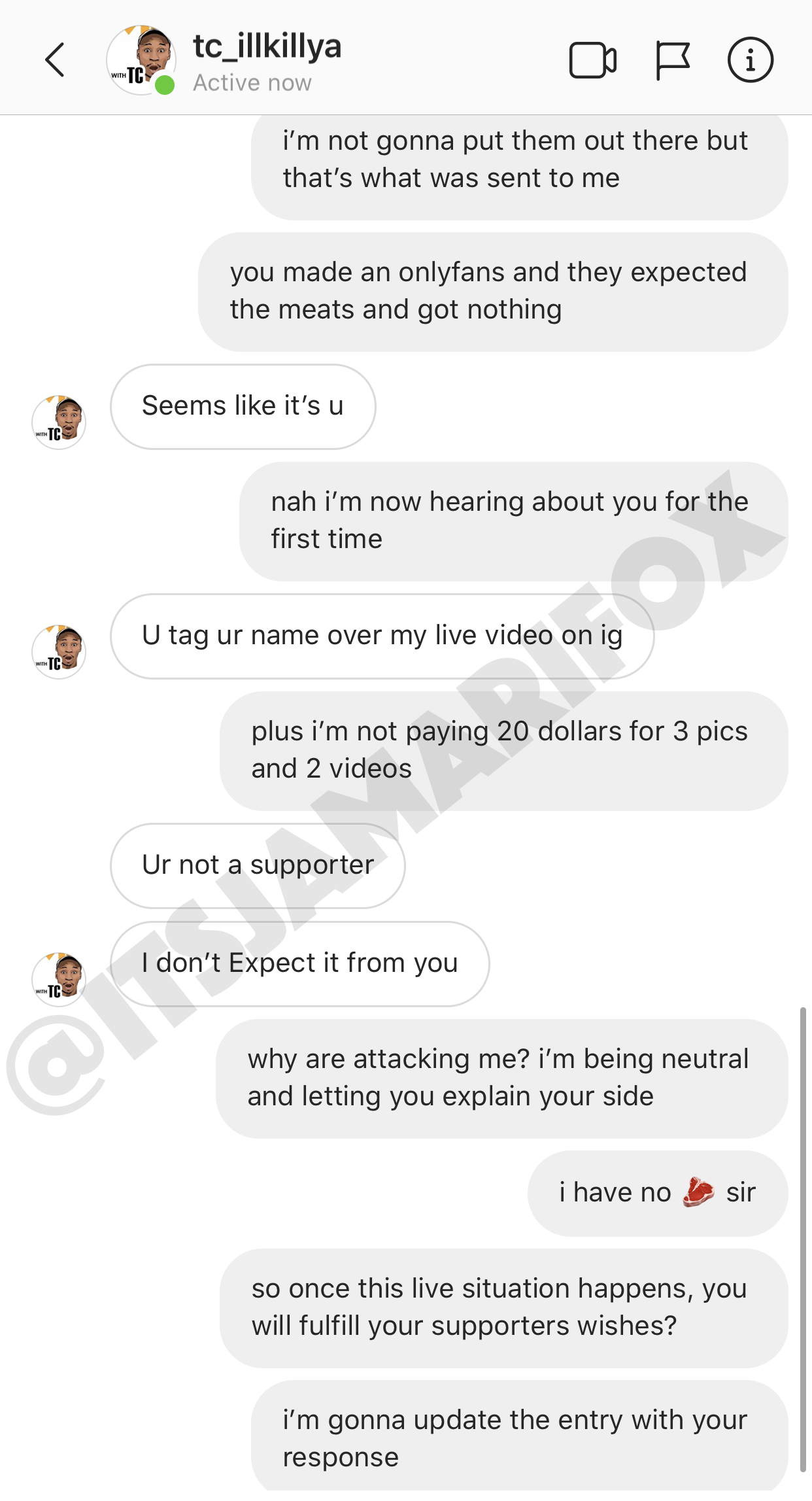Open conversation details info

tap(750, 60)
